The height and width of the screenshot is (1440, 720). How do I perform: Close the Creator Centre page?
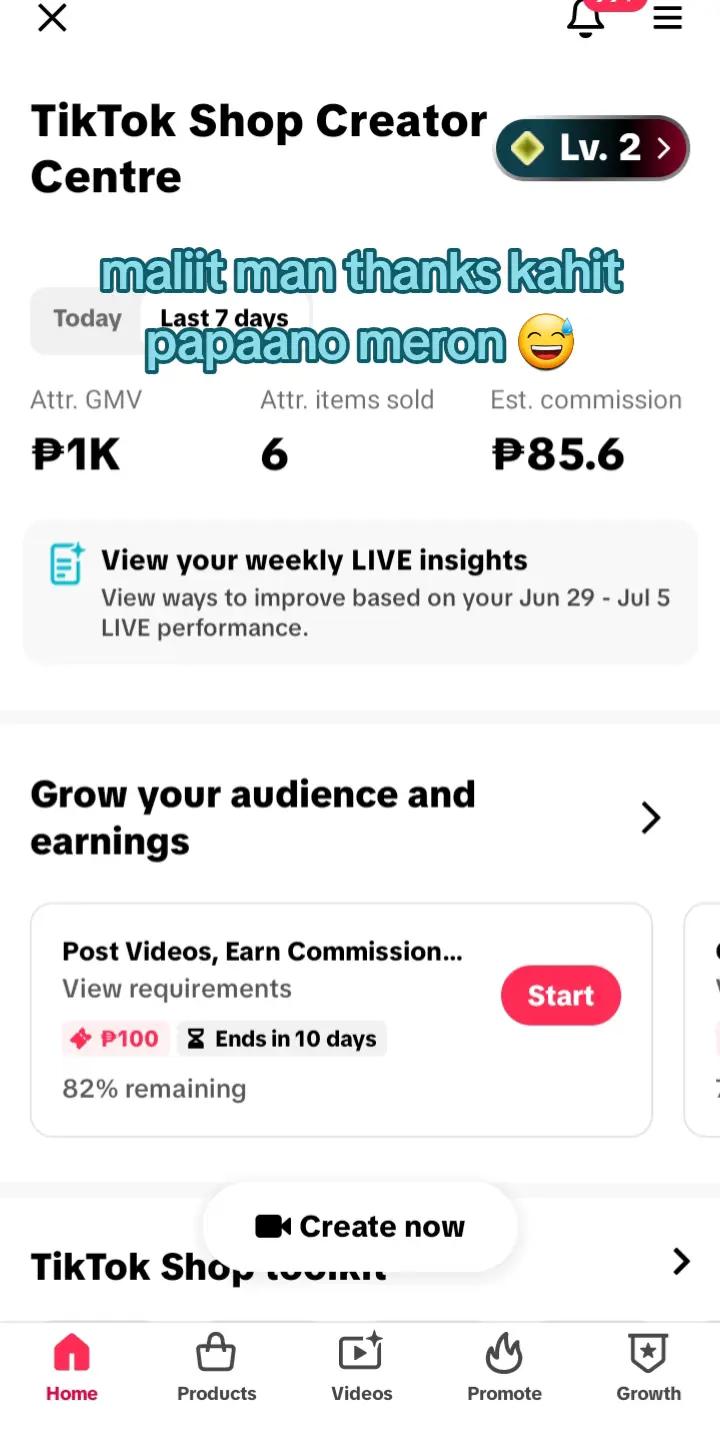[x=52, y=18]
